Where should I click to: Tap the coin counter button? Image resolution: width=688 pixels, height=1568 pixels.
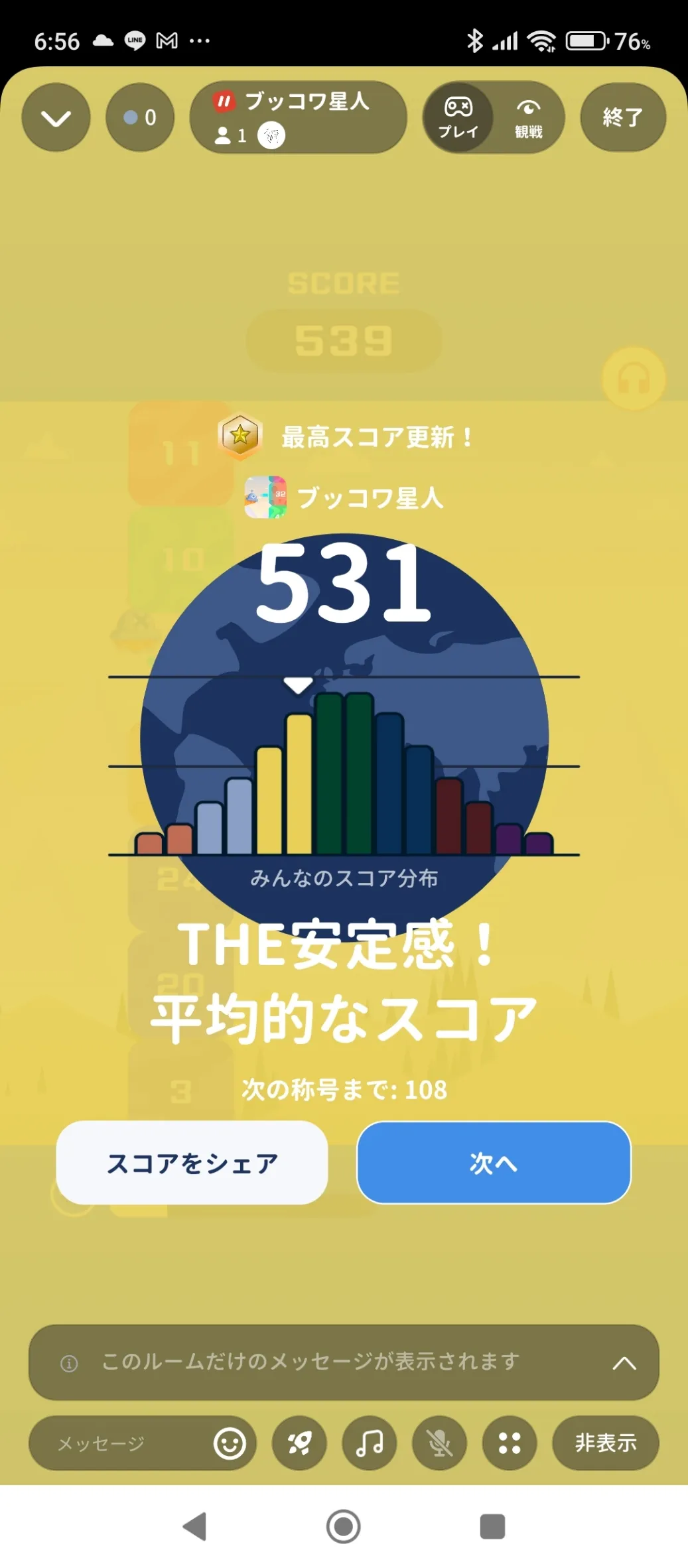[x=140, y=117]
